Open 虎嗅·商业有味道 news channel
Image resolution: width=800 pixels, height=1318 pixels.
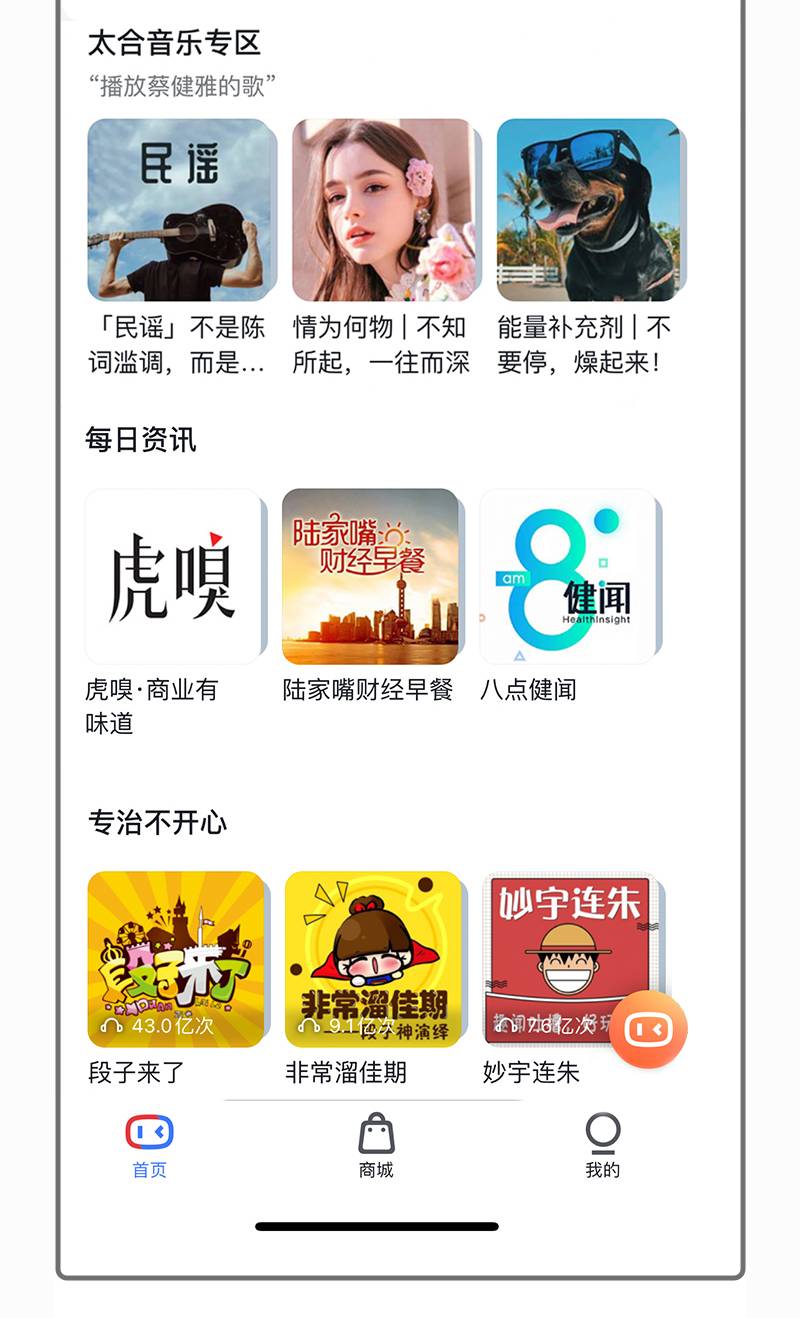coord(173,577)
